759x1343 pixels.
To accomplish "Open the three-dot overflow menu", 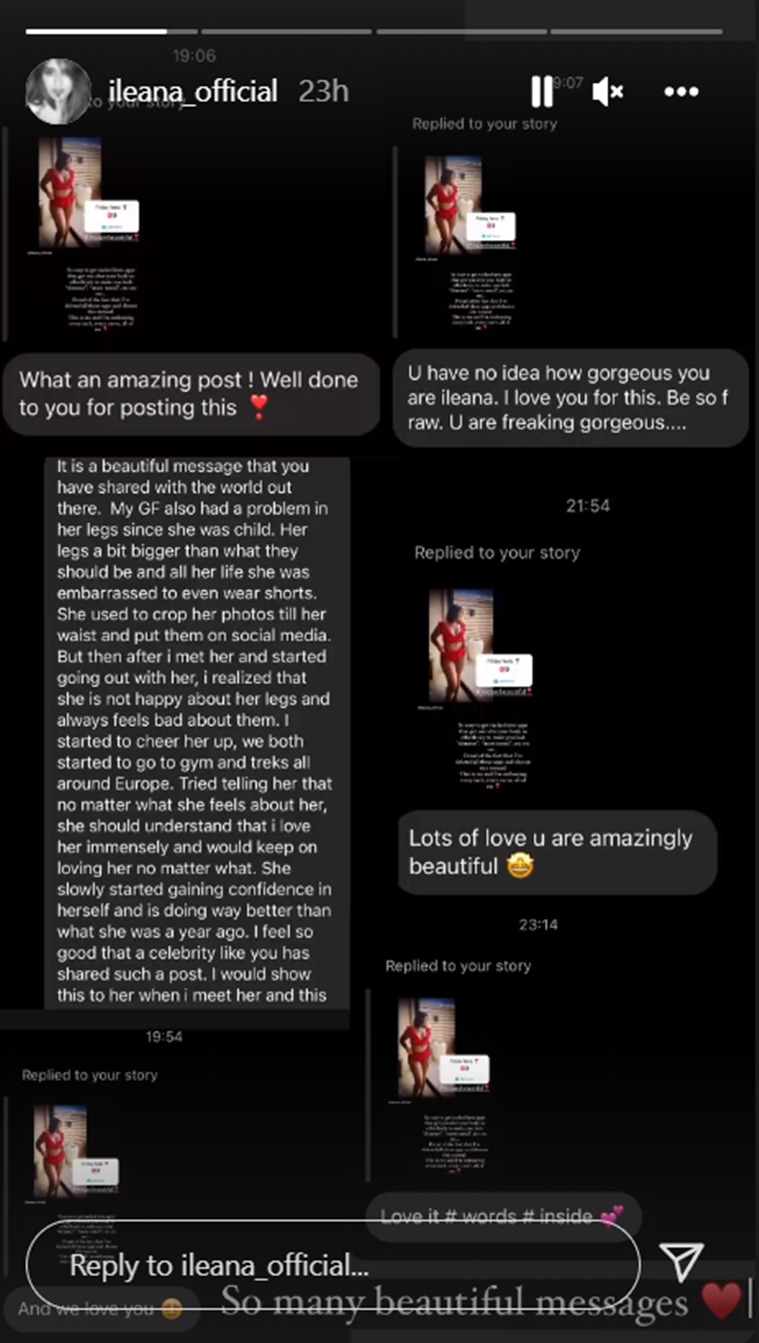I will tap(681, 92).
